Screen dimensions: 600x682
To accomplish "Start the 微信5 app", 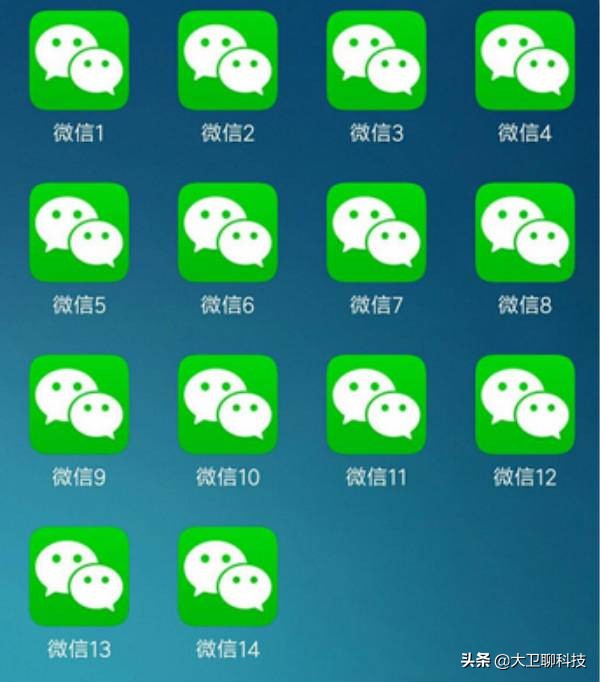I will pos(79,232).
